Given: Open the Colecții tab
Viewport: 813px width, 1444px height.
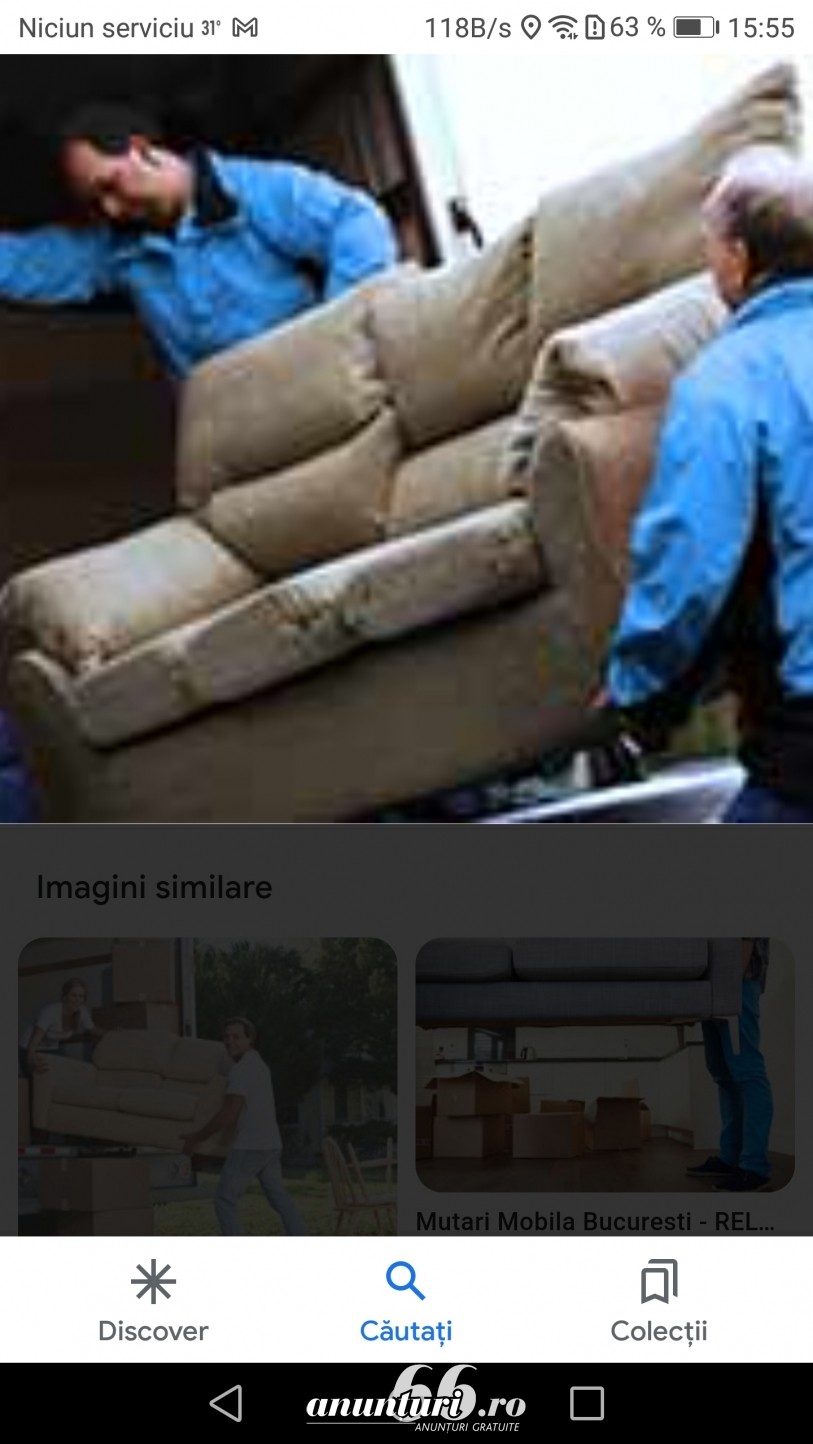Looking at the screenshot, I should 658,1301.
